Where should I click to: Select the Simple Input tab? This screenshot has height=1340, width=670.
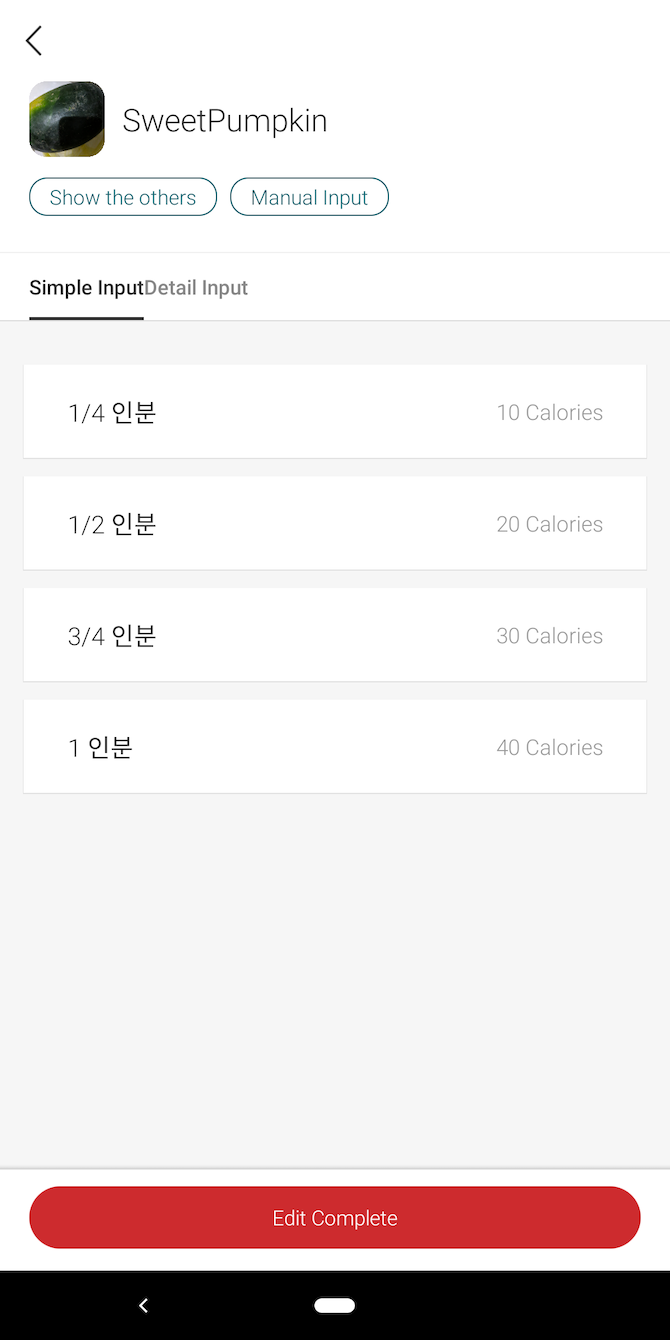pos(86,288)
